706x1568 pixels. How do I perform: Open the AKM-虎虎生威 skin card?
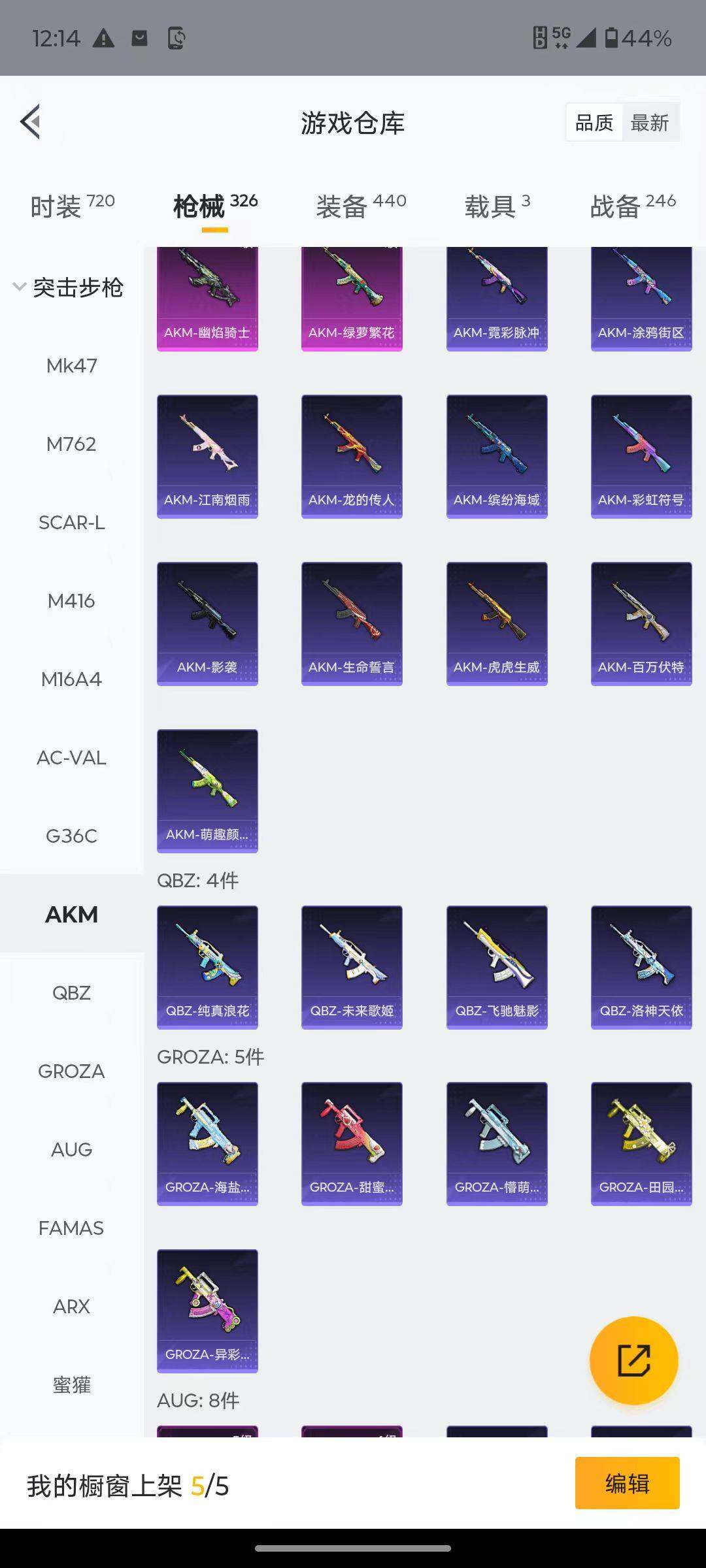(x=497, y=623)
